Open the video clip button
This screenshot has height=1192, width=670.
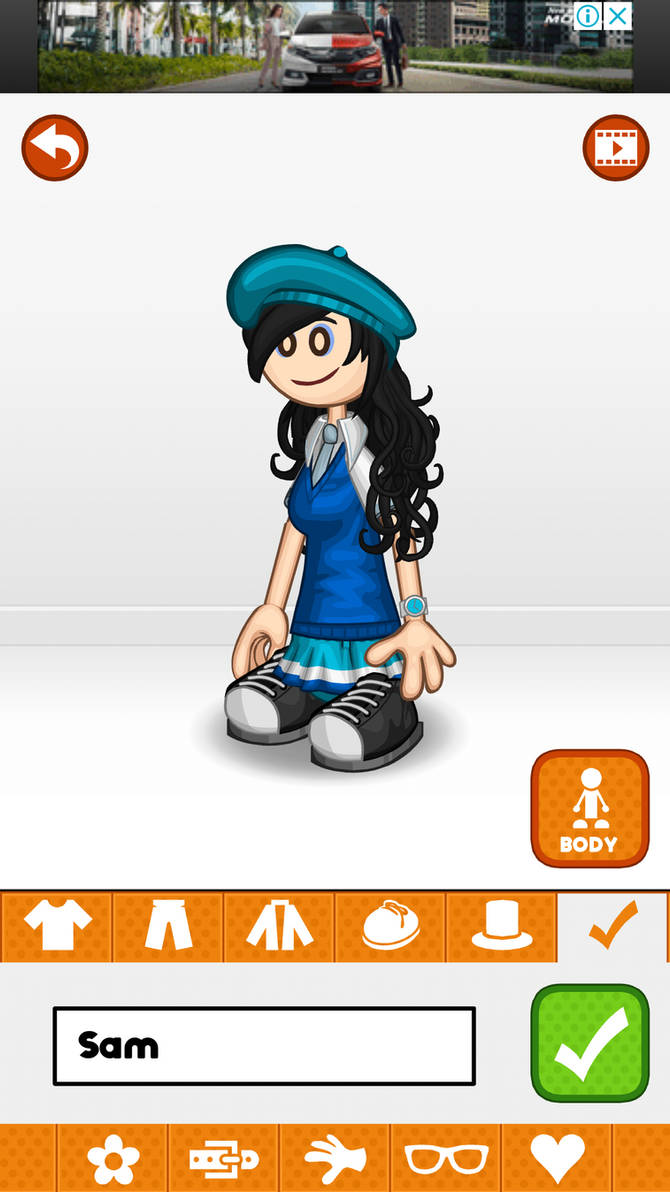coord(616,148)
